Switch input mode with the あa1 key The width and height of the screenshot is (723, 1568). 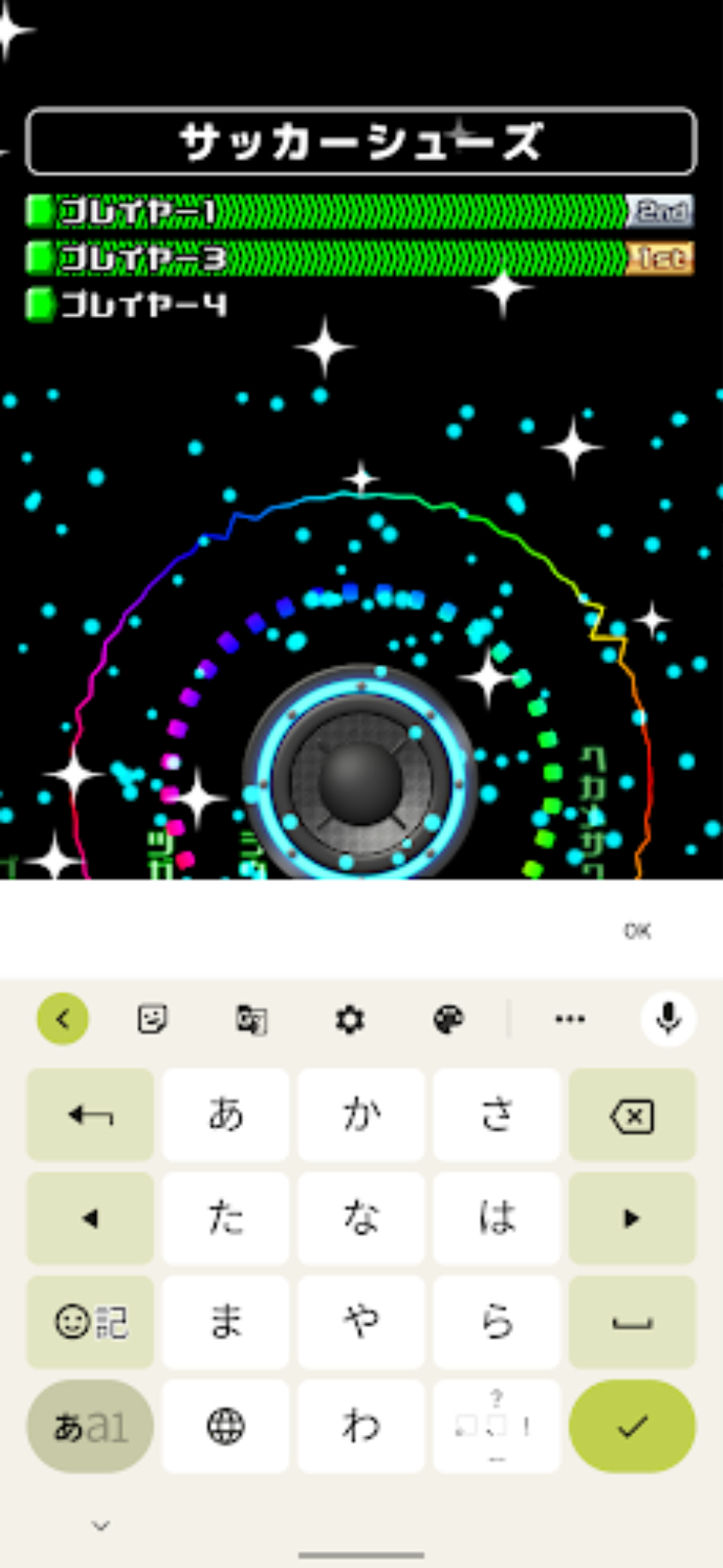(x=90, y=1426)
